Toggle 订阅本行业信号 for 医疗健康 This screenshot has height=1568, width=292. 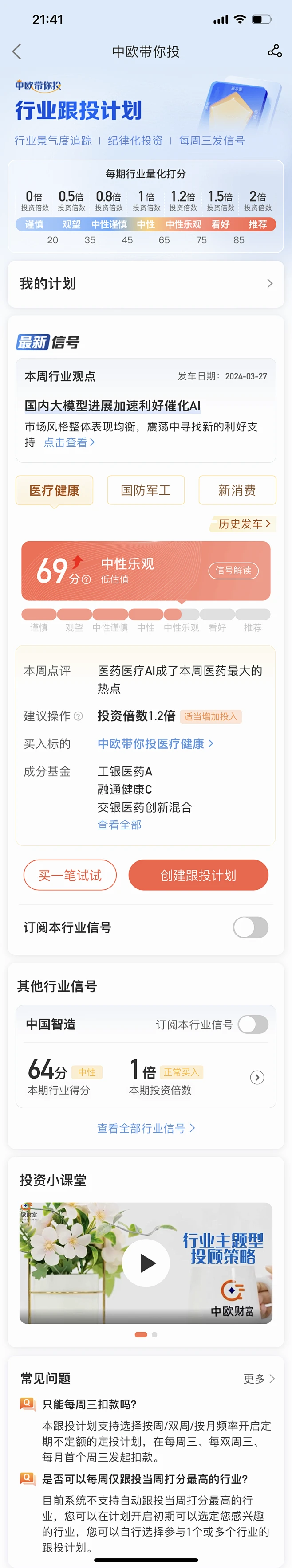251,927
